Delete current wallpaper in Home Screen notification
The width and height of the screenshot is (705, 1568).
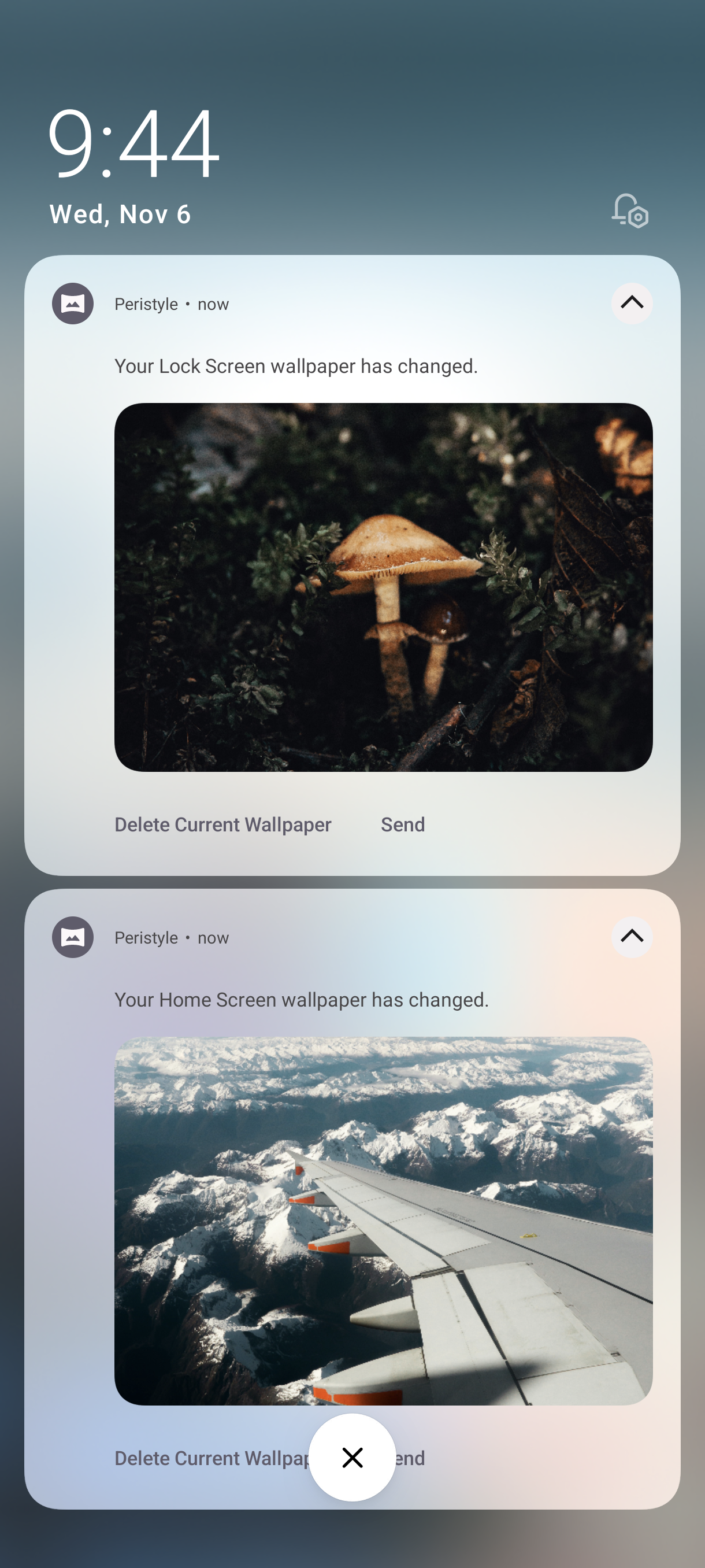(213, 1458)
